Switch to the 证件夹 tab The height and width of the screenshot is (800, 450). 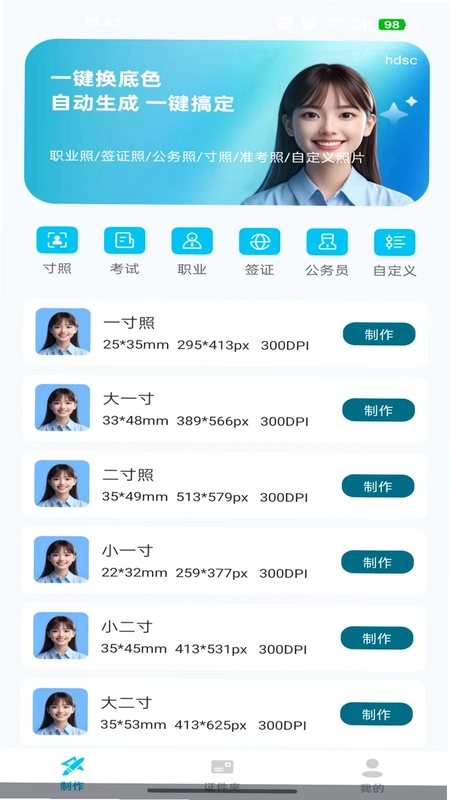point(222,774)
